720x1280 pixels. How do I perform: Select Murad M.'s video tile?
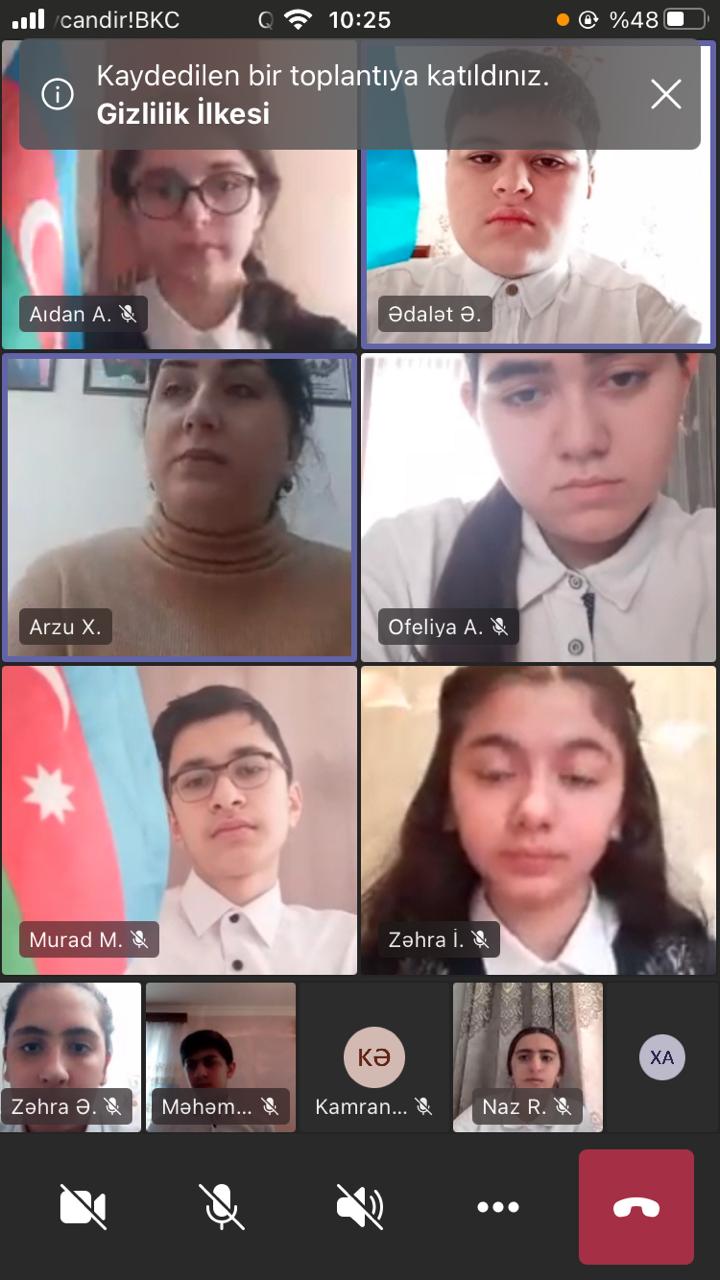pos(179,820)
